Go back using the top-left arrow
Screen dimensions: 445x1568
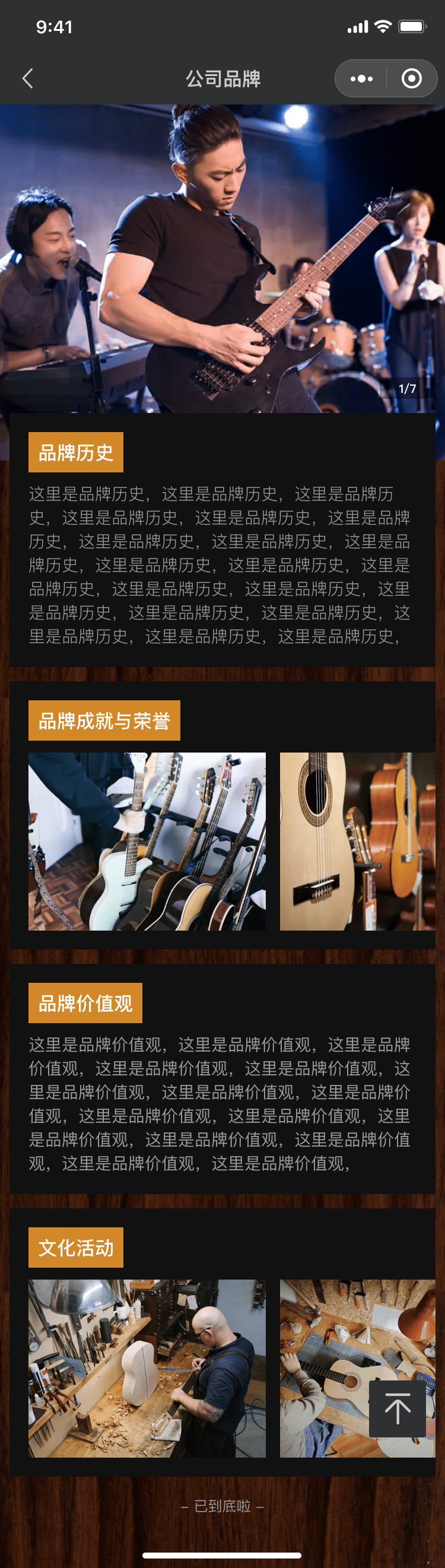coord(27,78)
